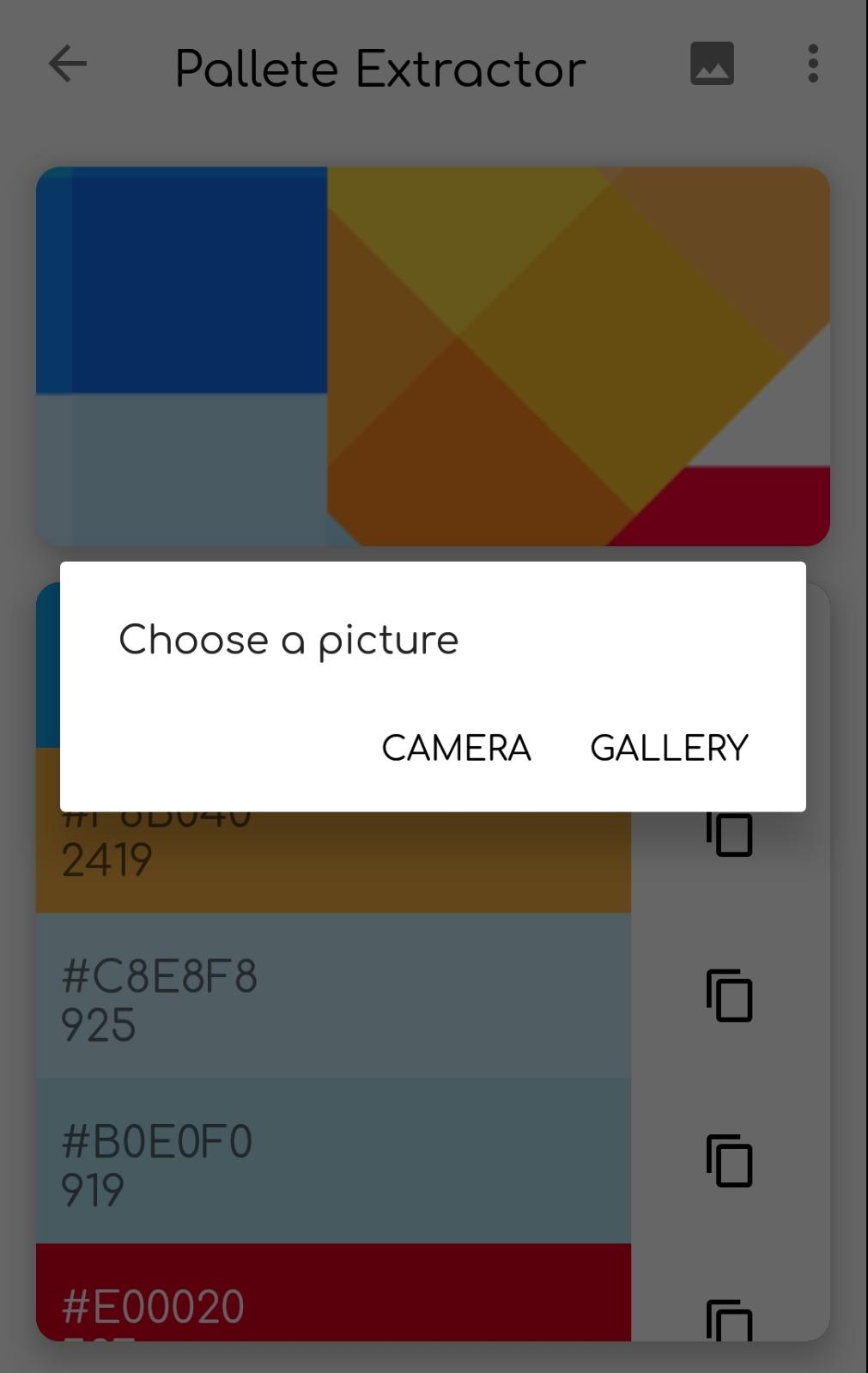Copy the #B0E0F0 color code
868x1373 pixels.
click(x=729, y=1161)
